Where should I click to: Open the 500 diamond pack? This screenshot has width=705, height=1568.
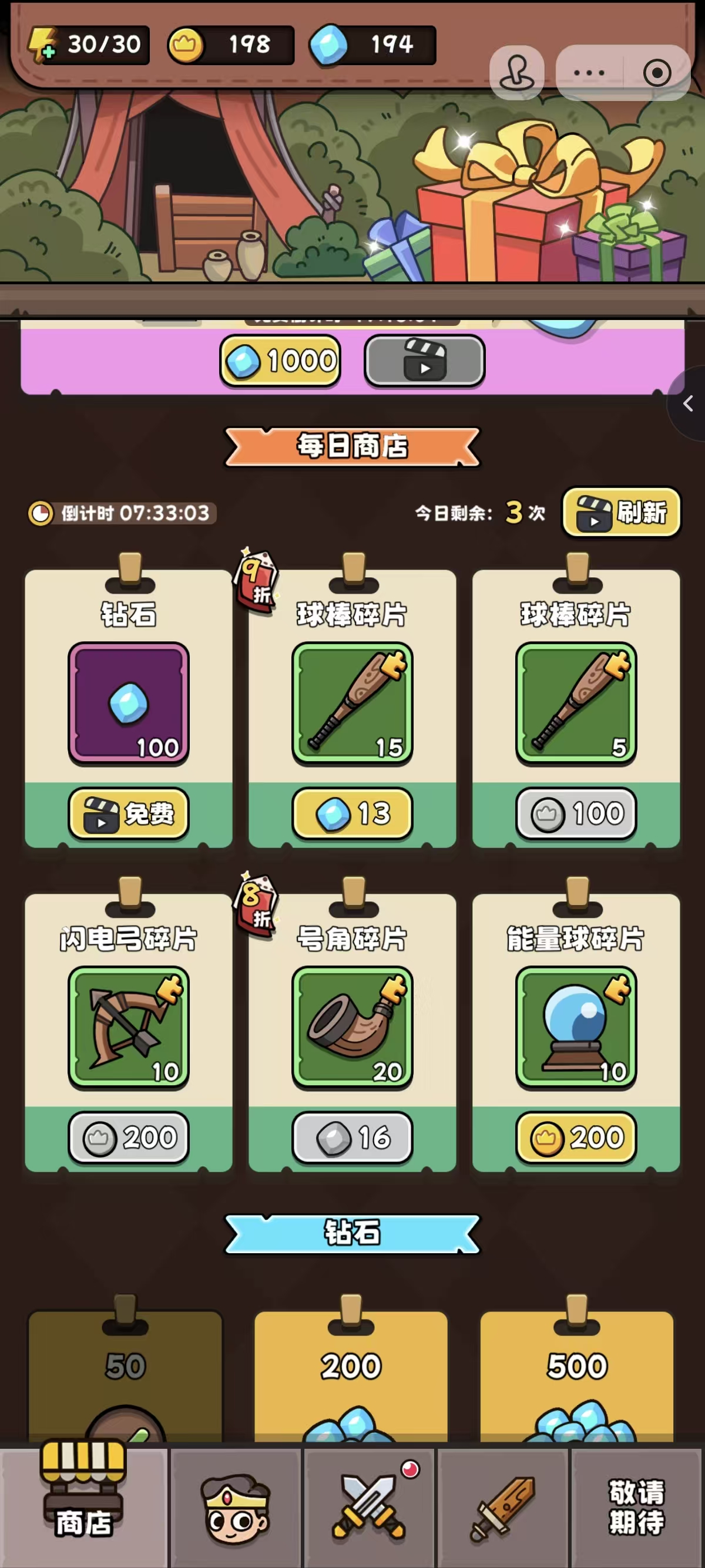(576, 1375)
